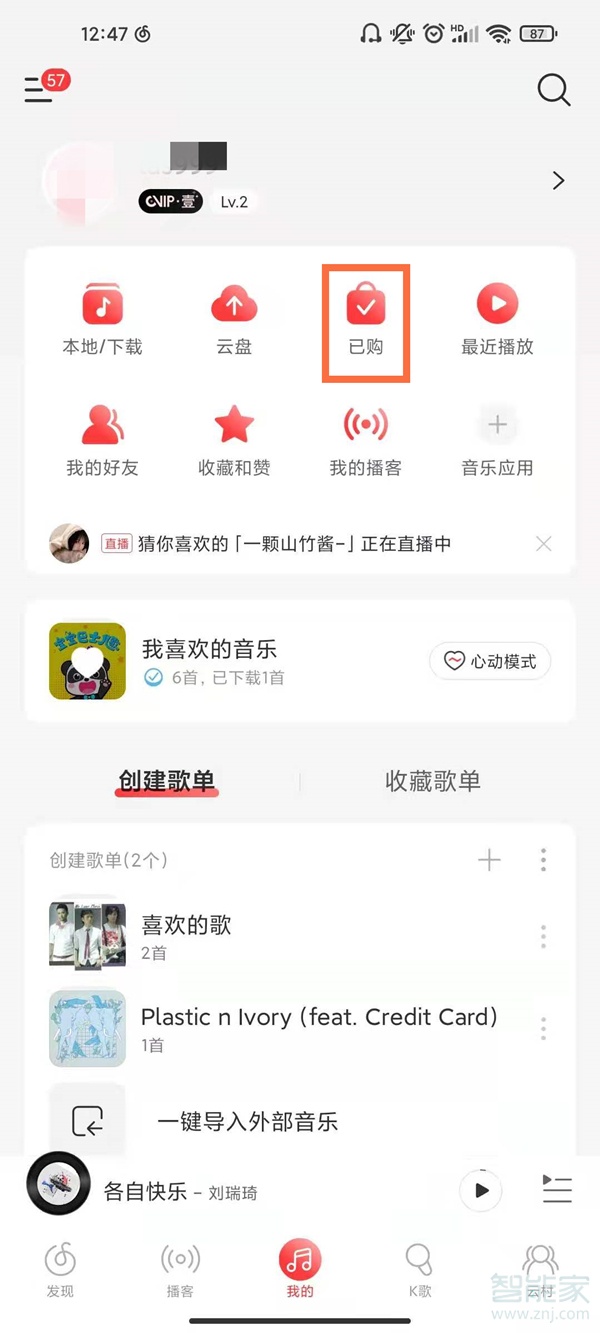Start 心动模式 heartbeat mode
600x1333 pixels.
pyautogui.click(x=490, y=661)
